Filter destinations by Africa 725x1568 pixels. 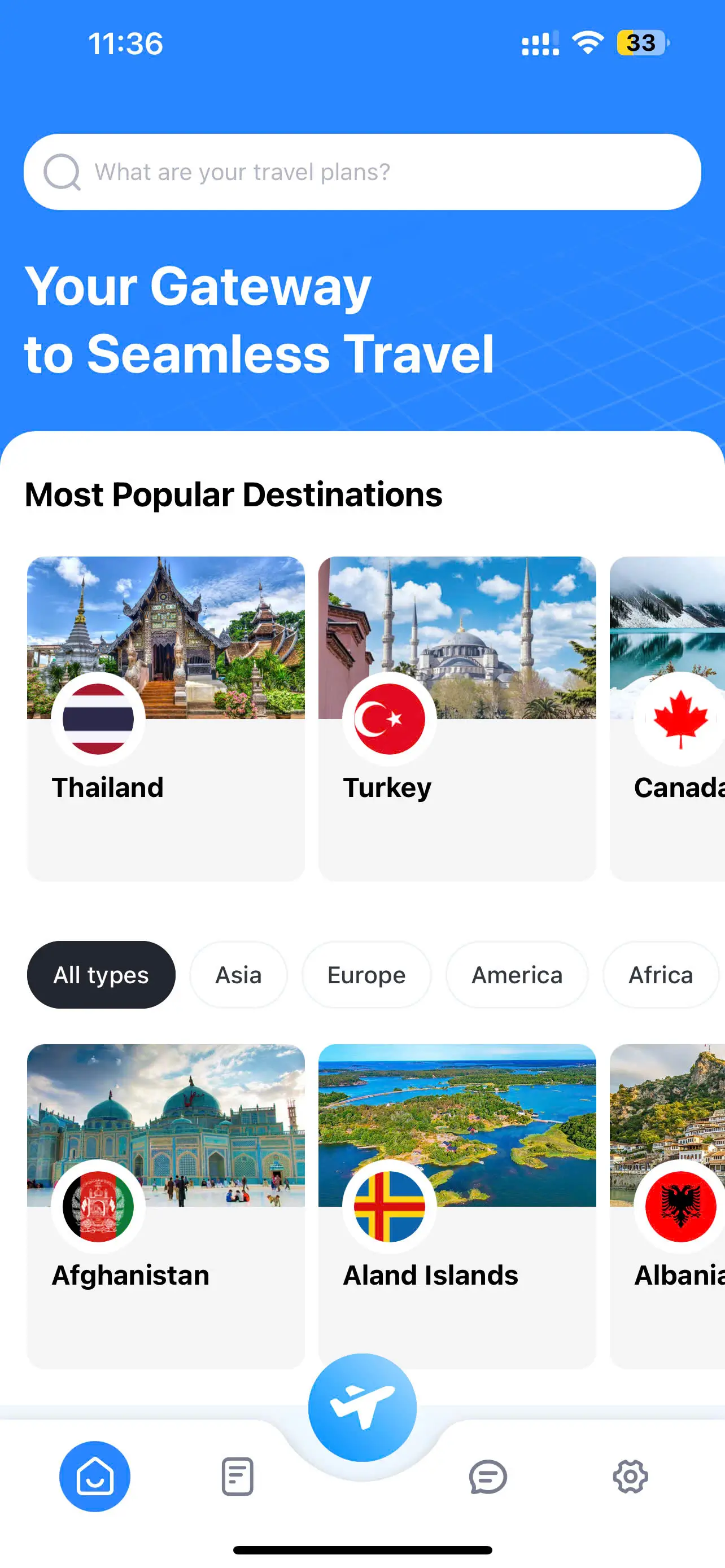pos(661,975)
